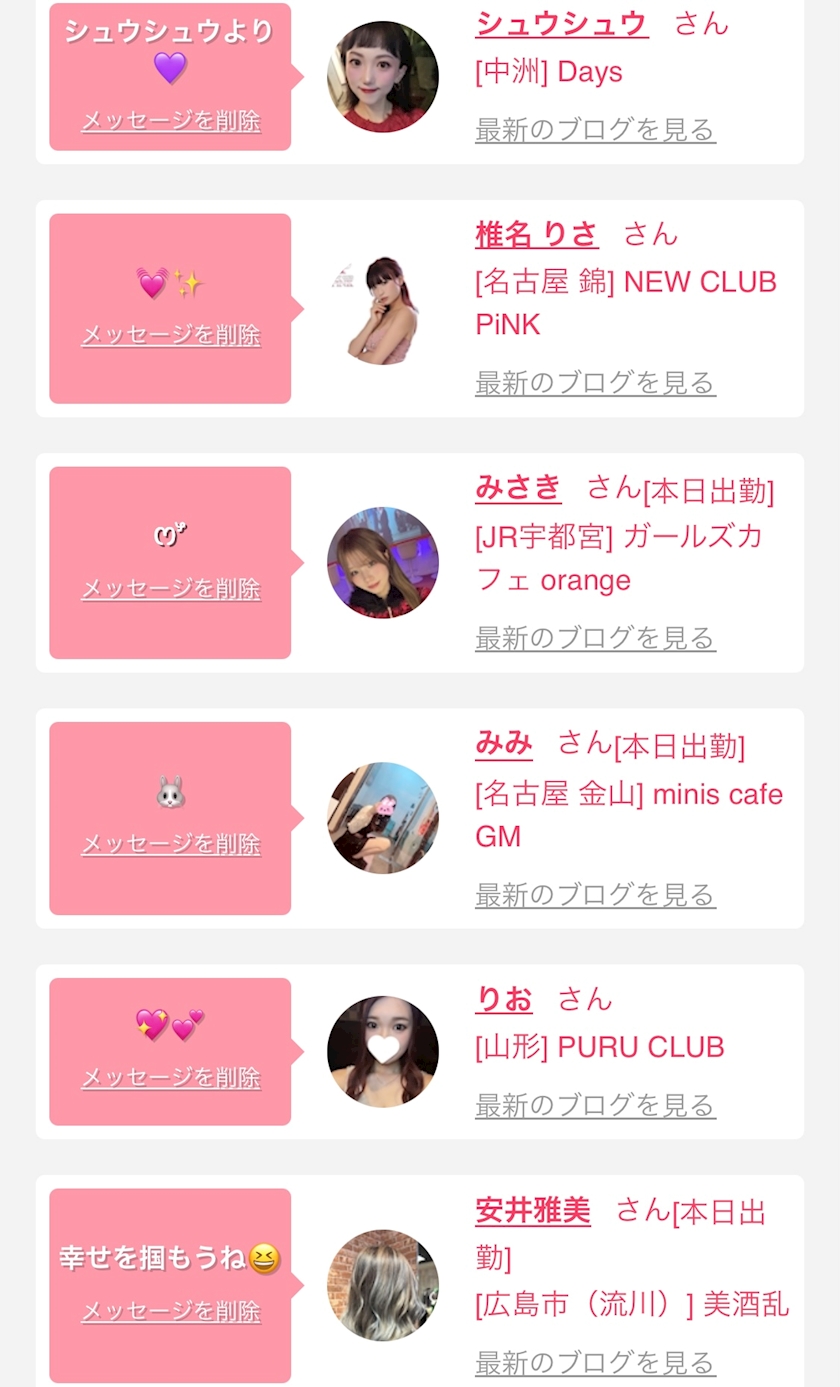Tap みさき's round profile photo
Viewport: 840px width, 1387px height.
(x=383, y=563)
